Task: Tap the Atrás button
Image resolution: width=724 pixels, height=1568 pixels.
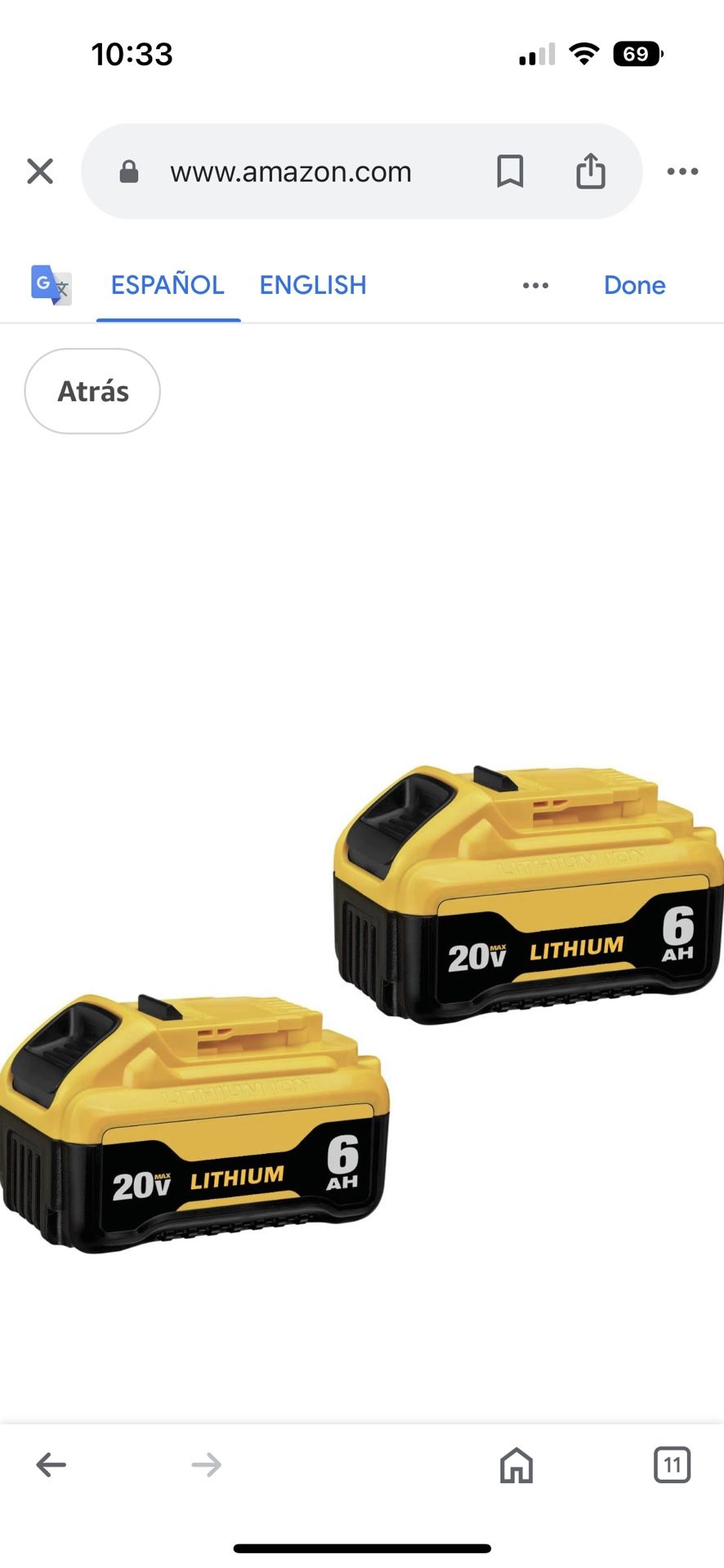Action: point(92,391)
